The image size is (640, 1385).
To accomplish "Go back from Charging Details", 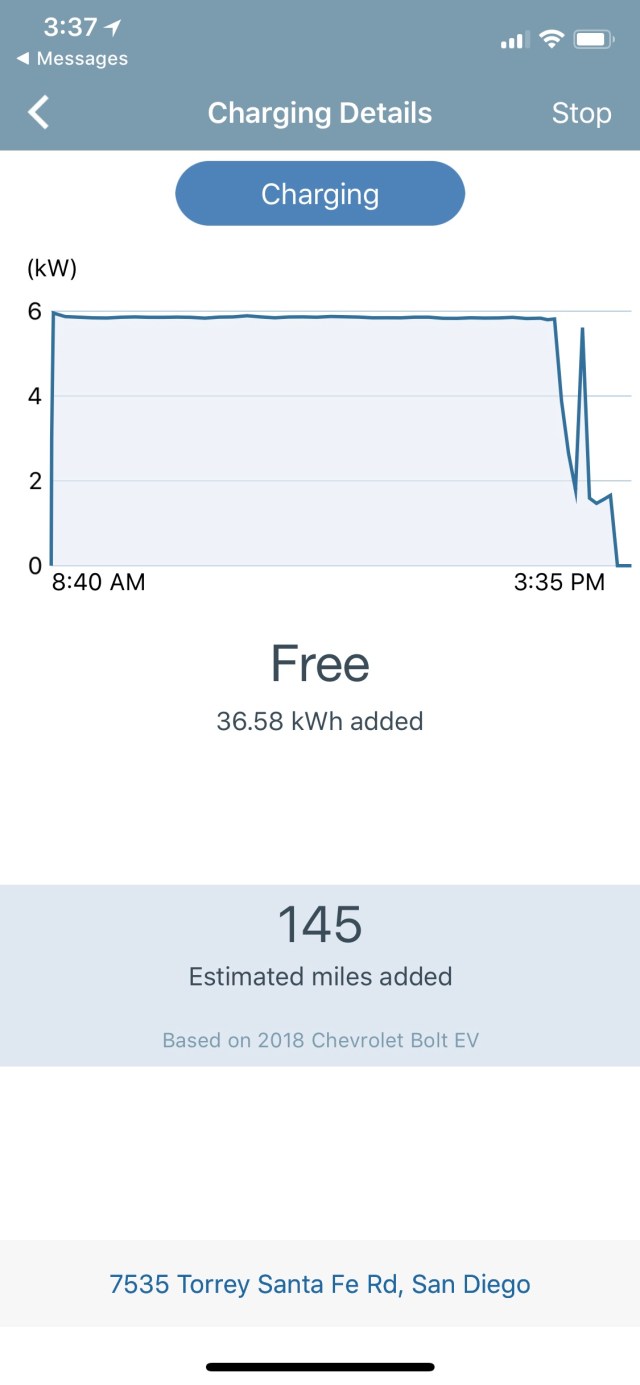I will coord(38,113).
